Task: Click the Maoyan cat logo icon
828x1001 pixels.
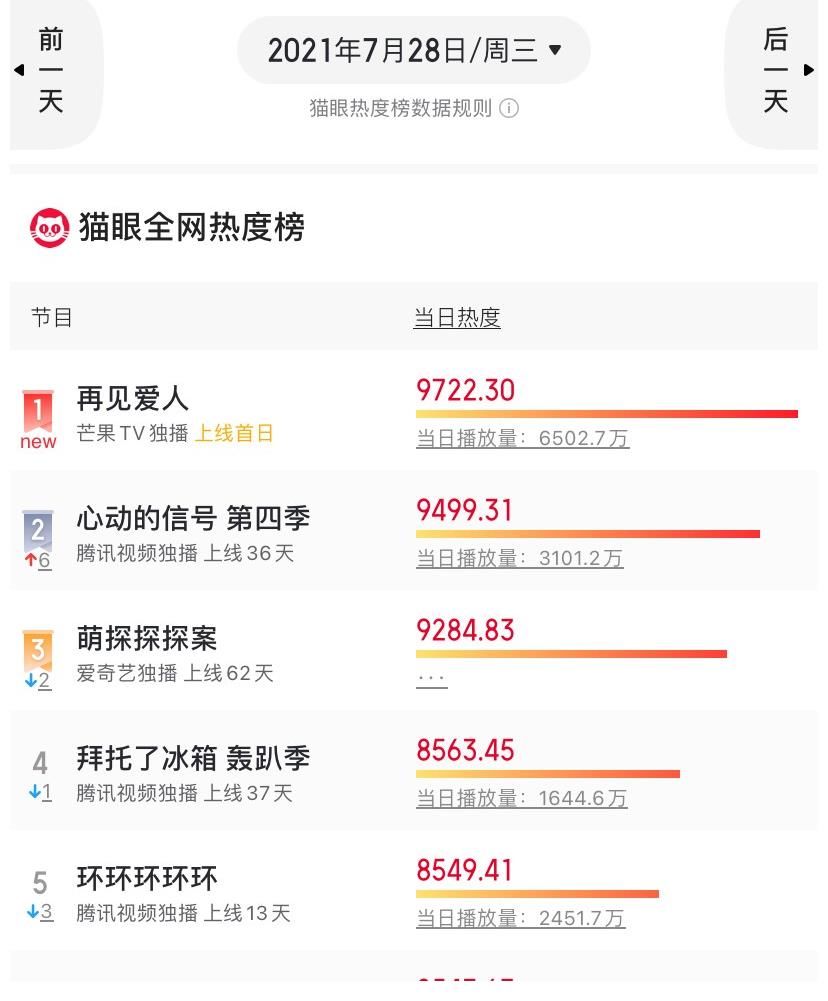Action: click(47, 227)
